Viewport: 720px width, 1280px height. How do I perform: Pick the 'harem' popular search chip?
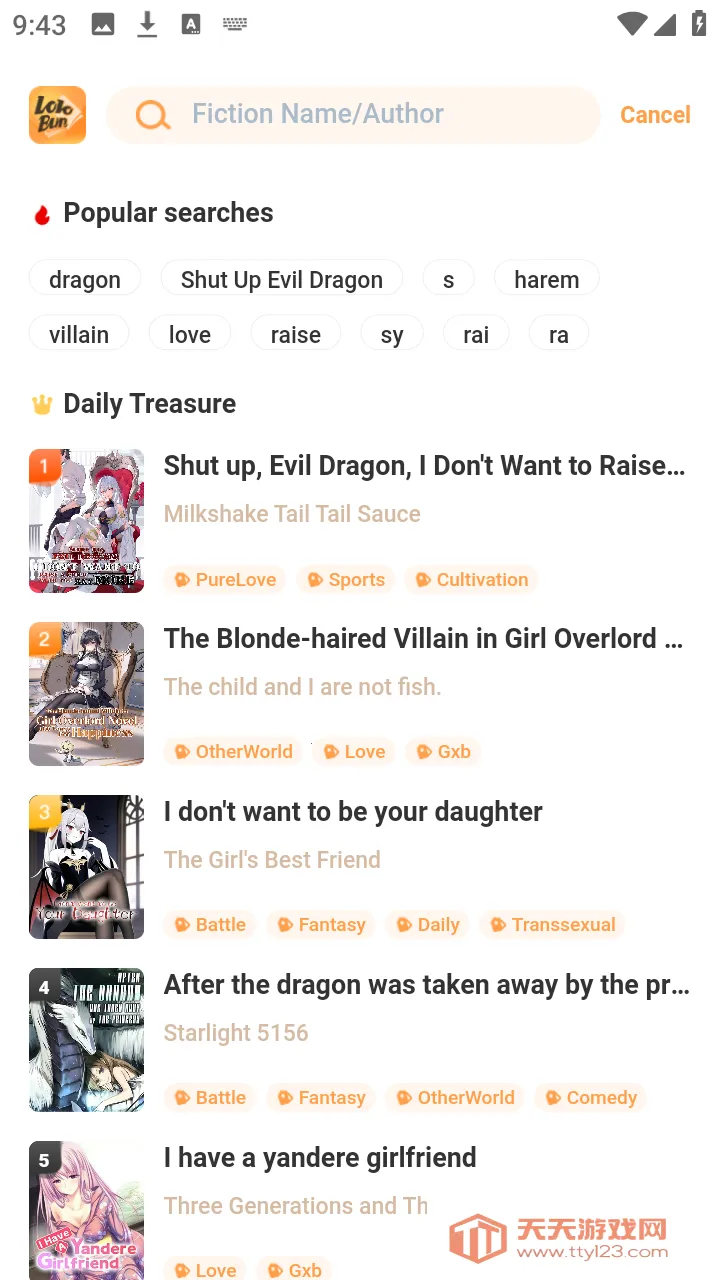546,280
